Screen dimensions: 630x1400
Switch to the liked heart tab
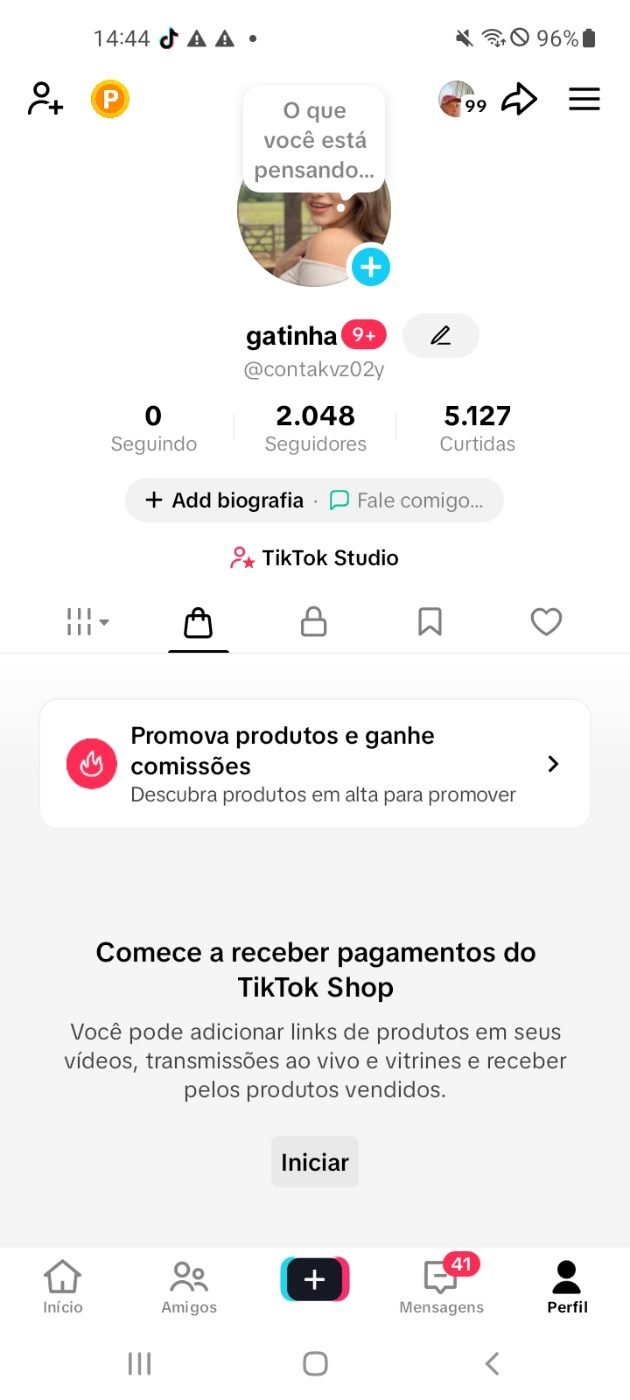point(546,622)
